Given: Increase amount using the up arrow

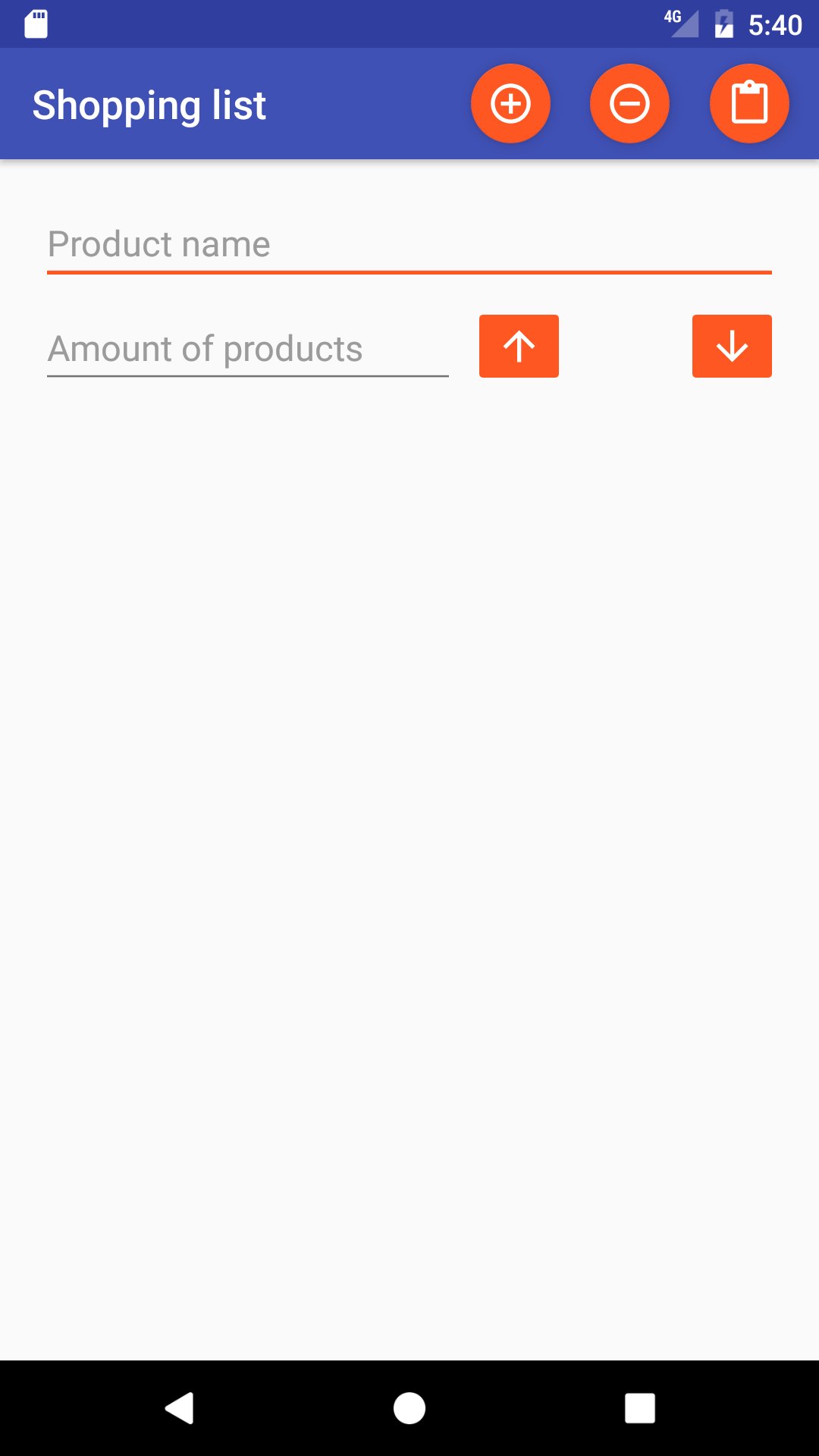Looking at the screenshot, I should (x=519, y=346).
